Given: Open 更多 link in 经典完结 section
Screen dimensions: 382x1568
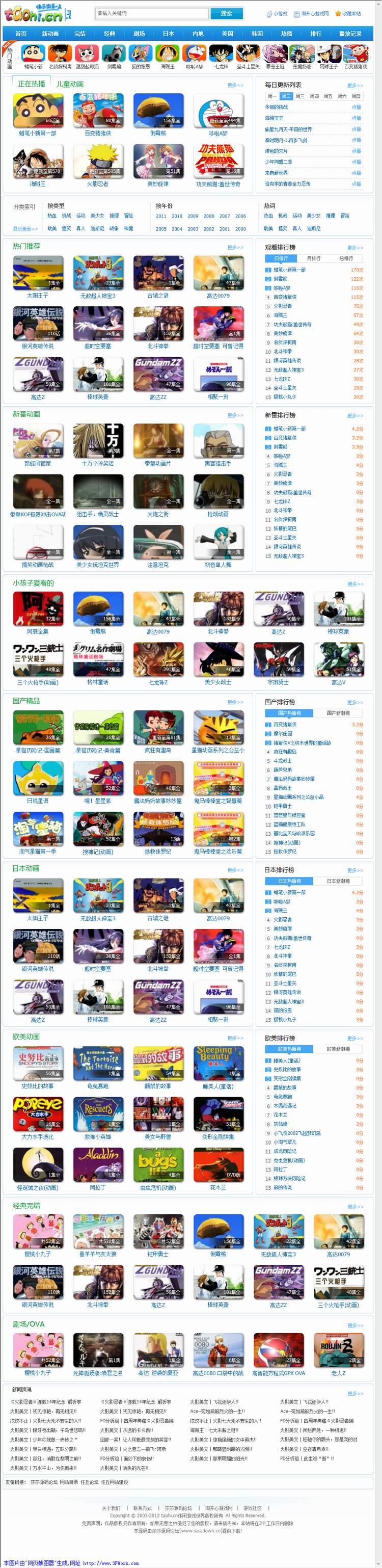Looking at the screenshot, I should point(355,1206).
